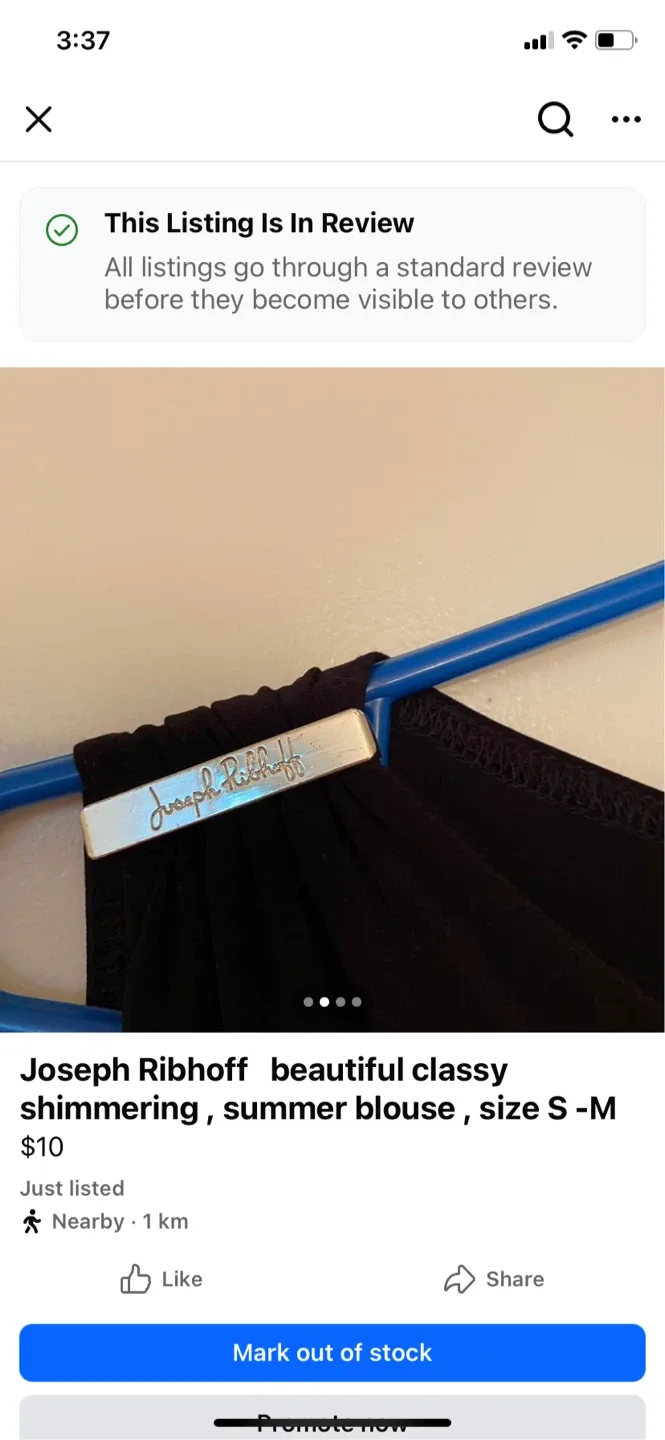Open the three-dot overflow menu
Viewport: 665px width, 1440px height.
pyautogui.click(x=626, y=120)
